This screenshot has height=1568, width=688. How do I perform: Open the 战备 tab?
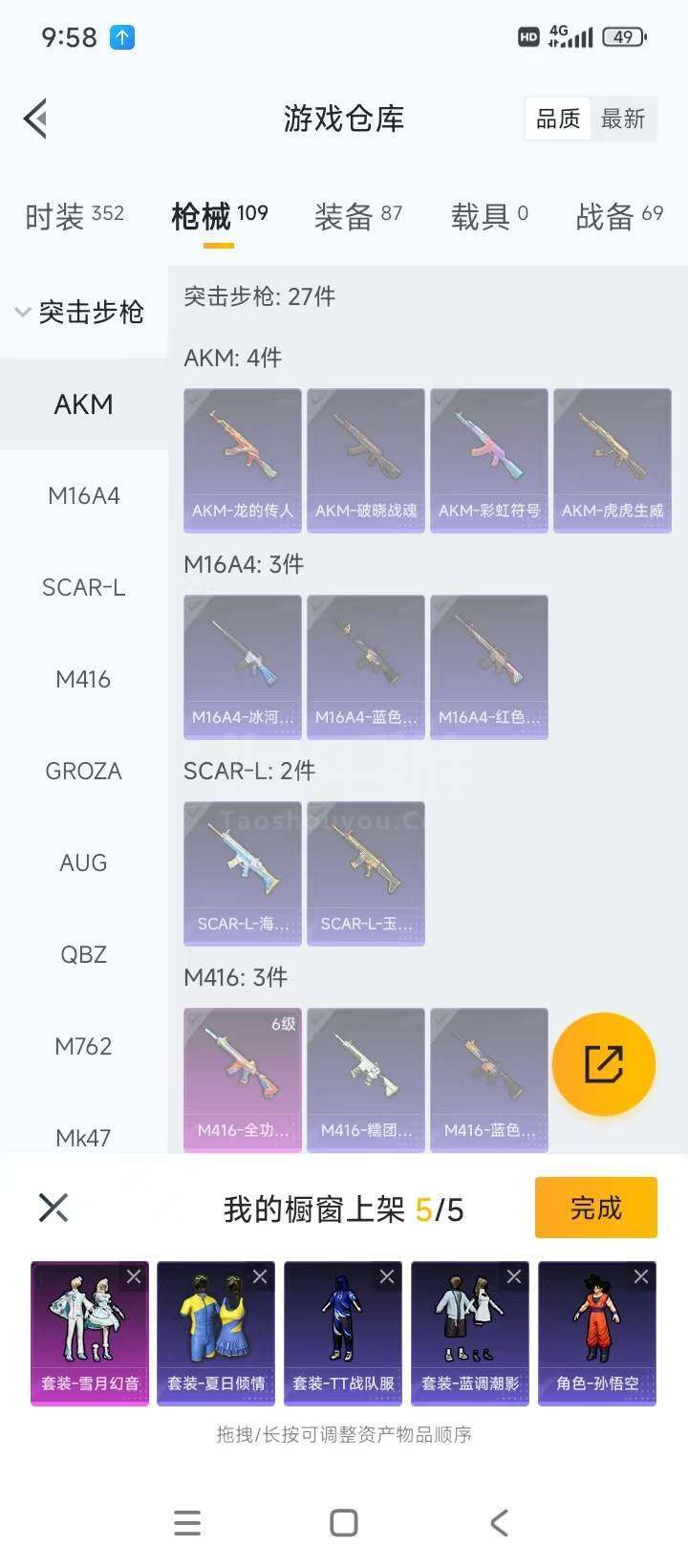pos(618,216)
